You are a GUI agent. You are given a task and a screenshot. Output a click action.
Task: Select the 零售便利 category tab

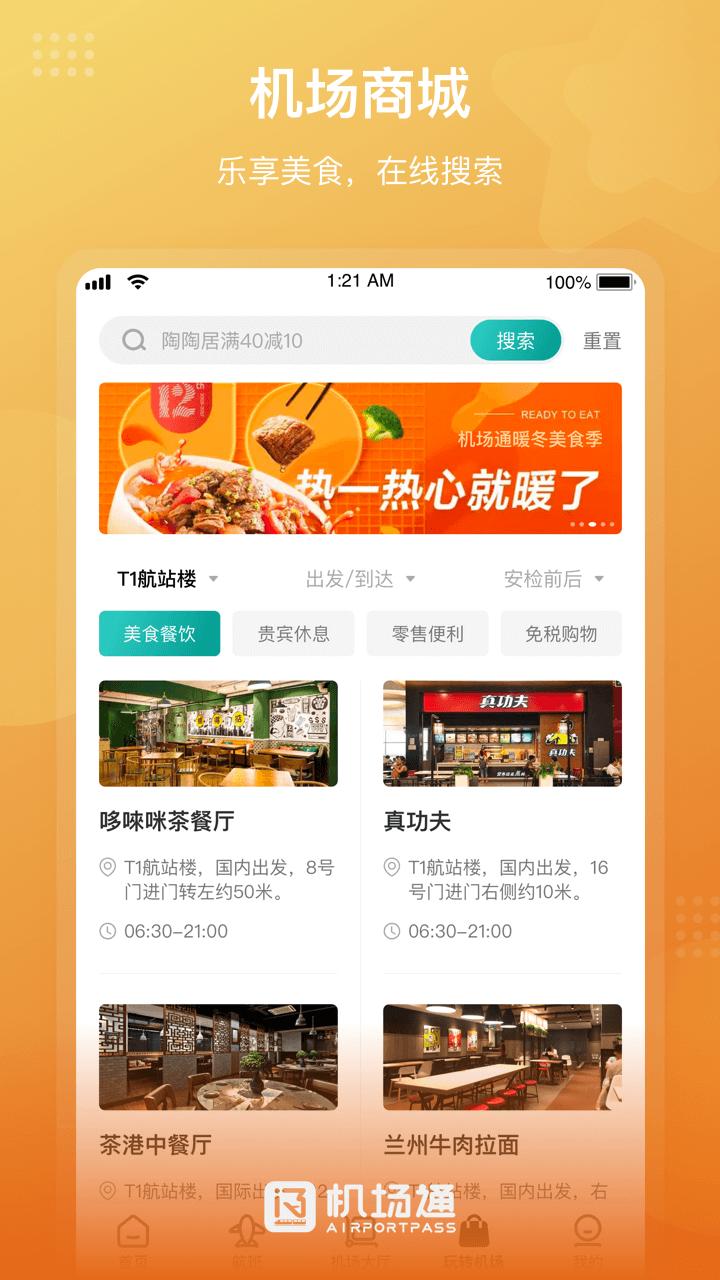427,633
